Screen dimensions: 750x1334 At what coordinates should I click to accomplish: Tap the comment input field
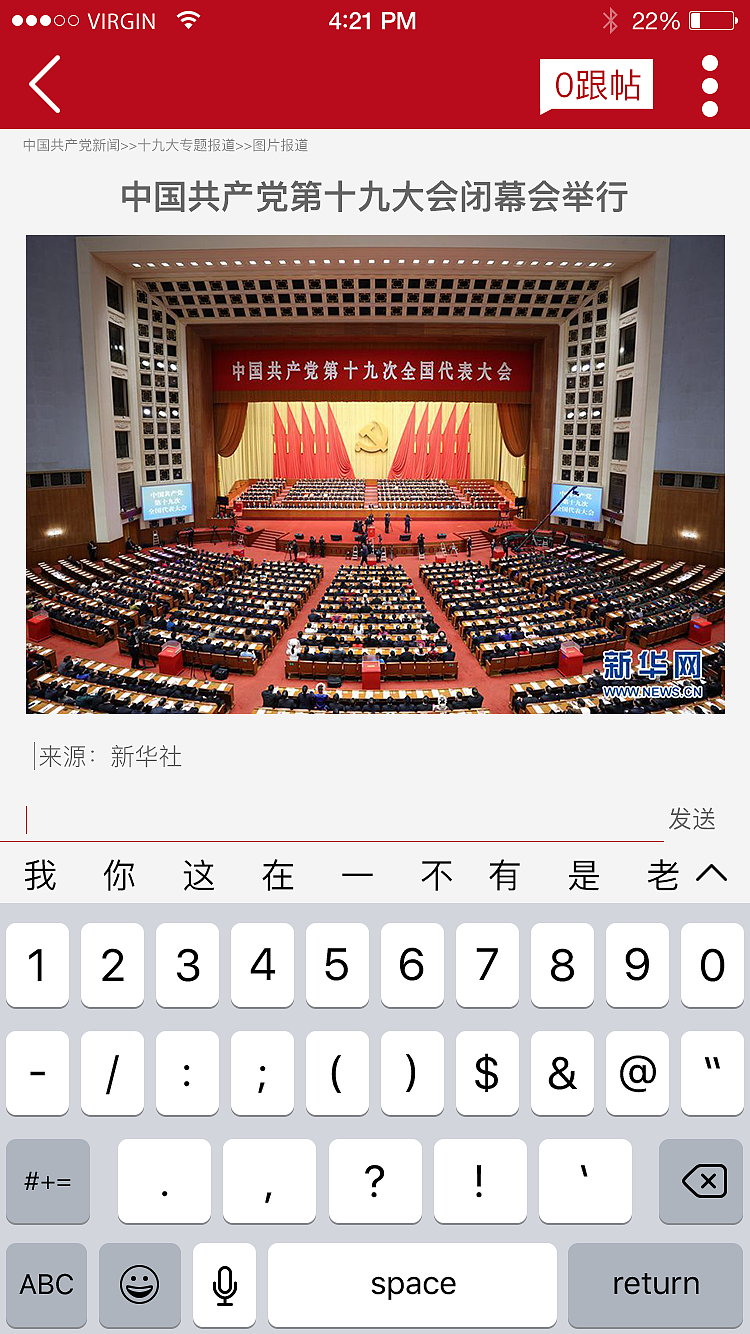(300, 818)
